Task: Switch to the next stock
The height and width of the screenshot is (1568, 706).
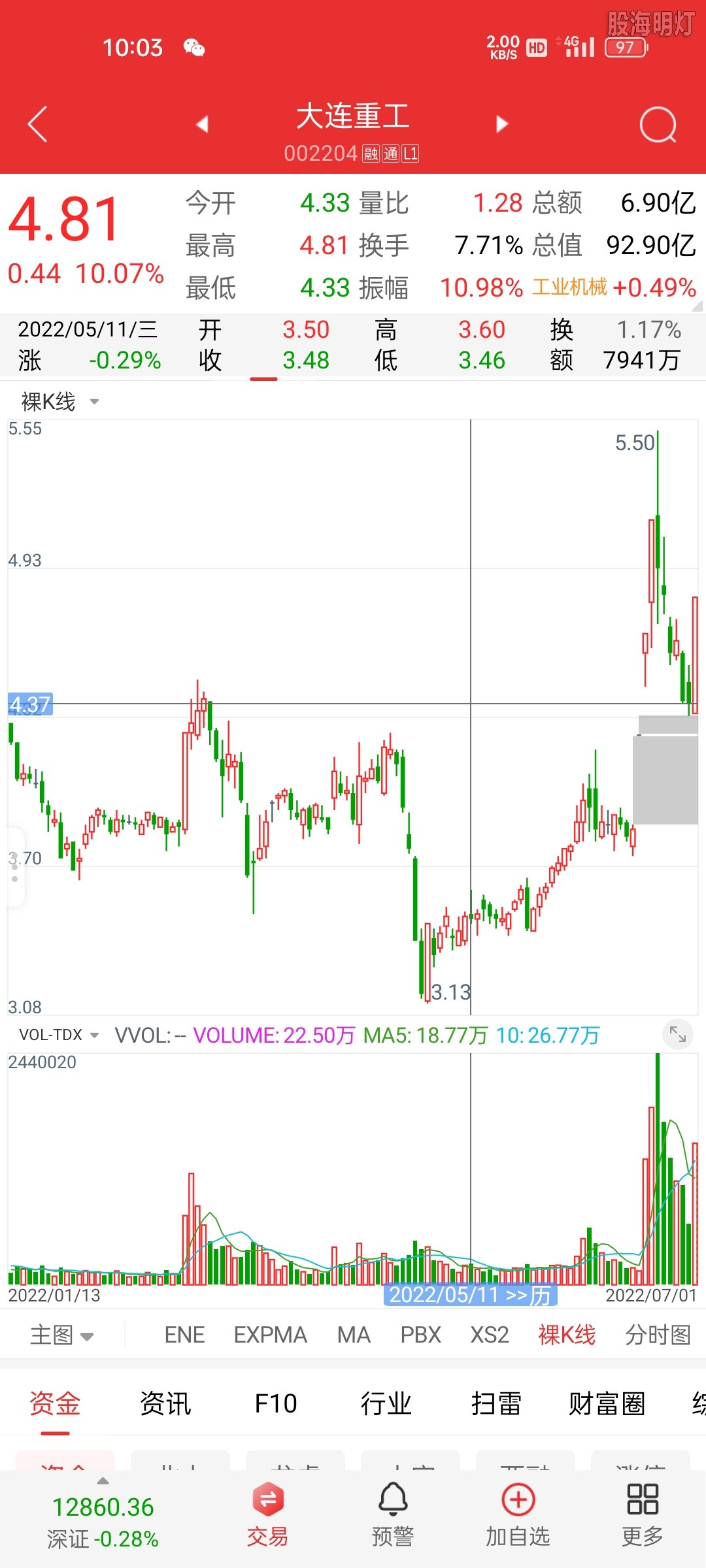Action: click(x=502, y=124)
